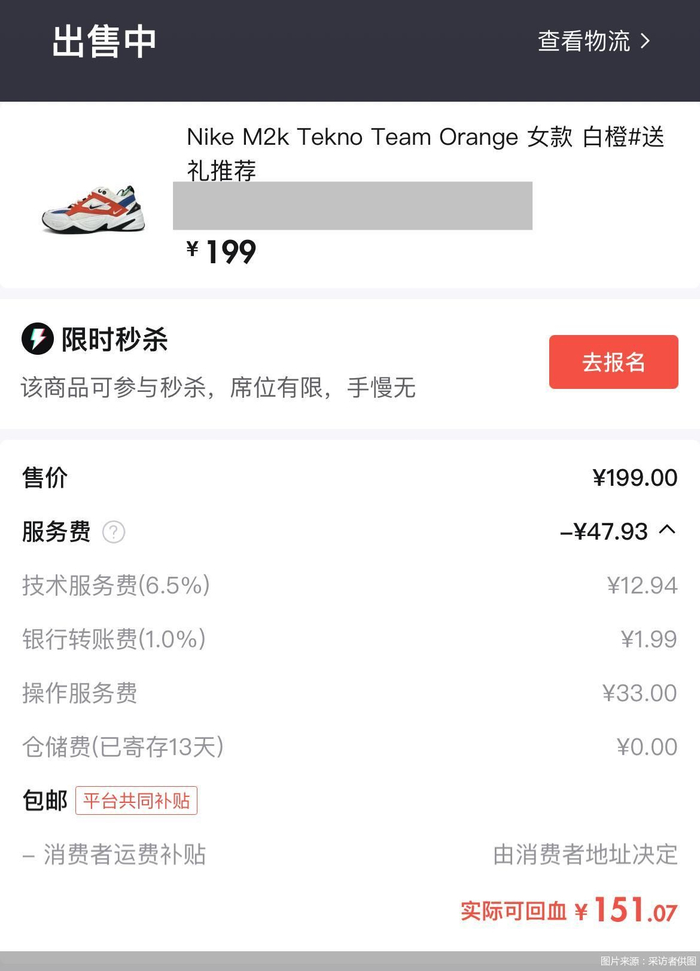Collapse the 服务费 breakdown
The width and height of the screenshot is (700, 971).
click(667, 530)
